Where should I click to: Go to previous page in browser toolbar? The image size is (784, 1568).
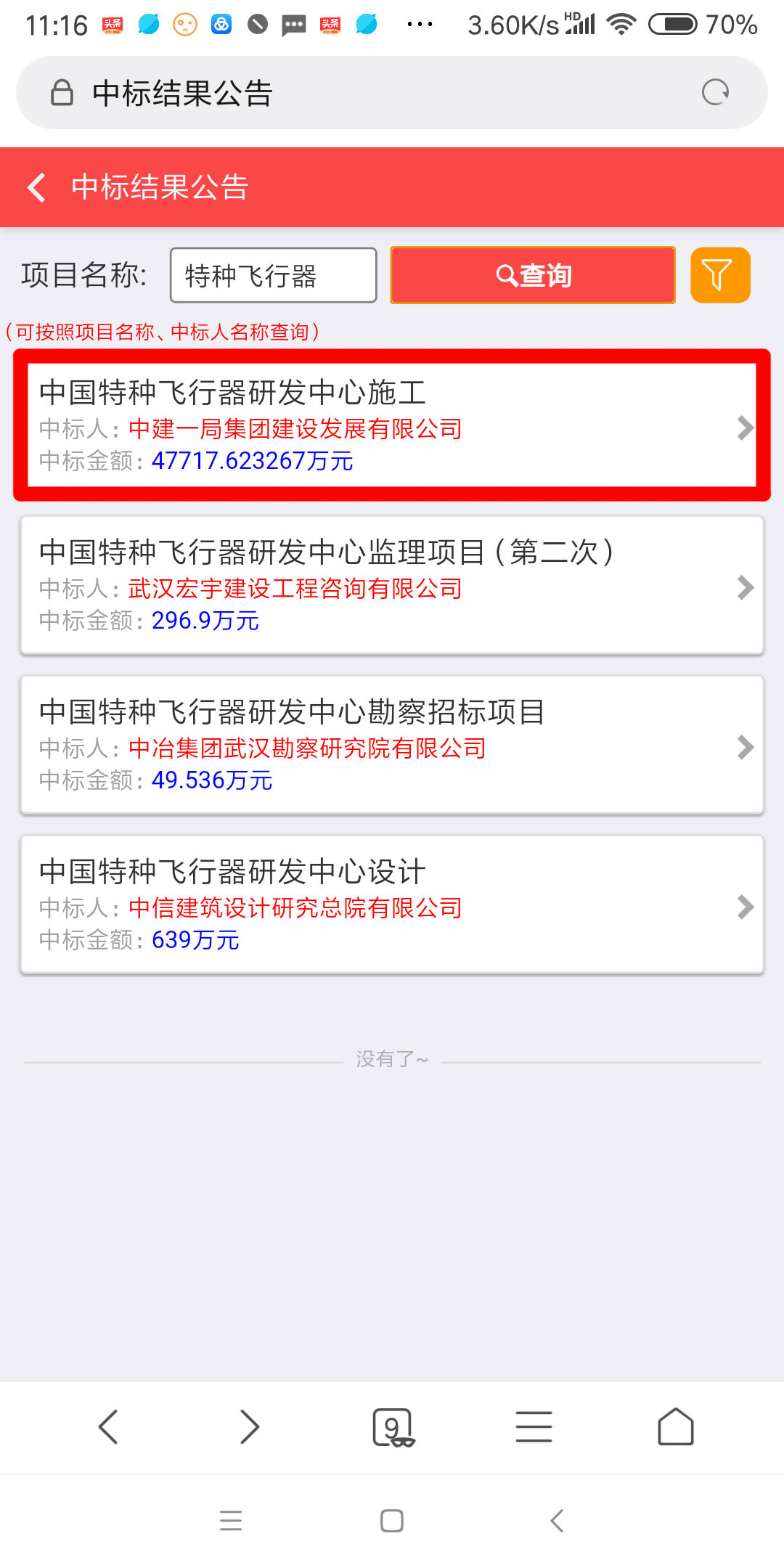click(108, 1427)
